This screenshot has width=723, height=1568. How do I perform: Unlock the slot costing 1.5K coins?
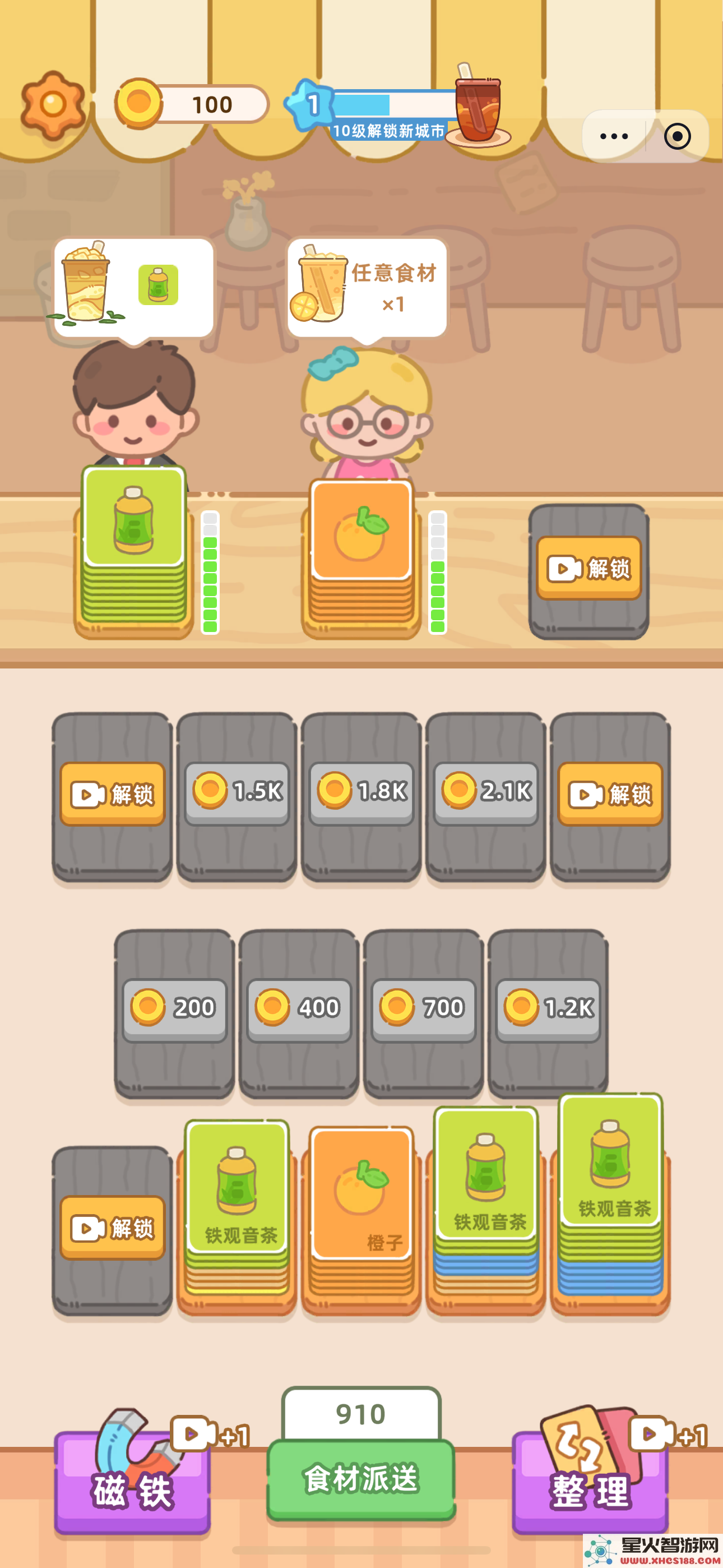click(237, 792)
